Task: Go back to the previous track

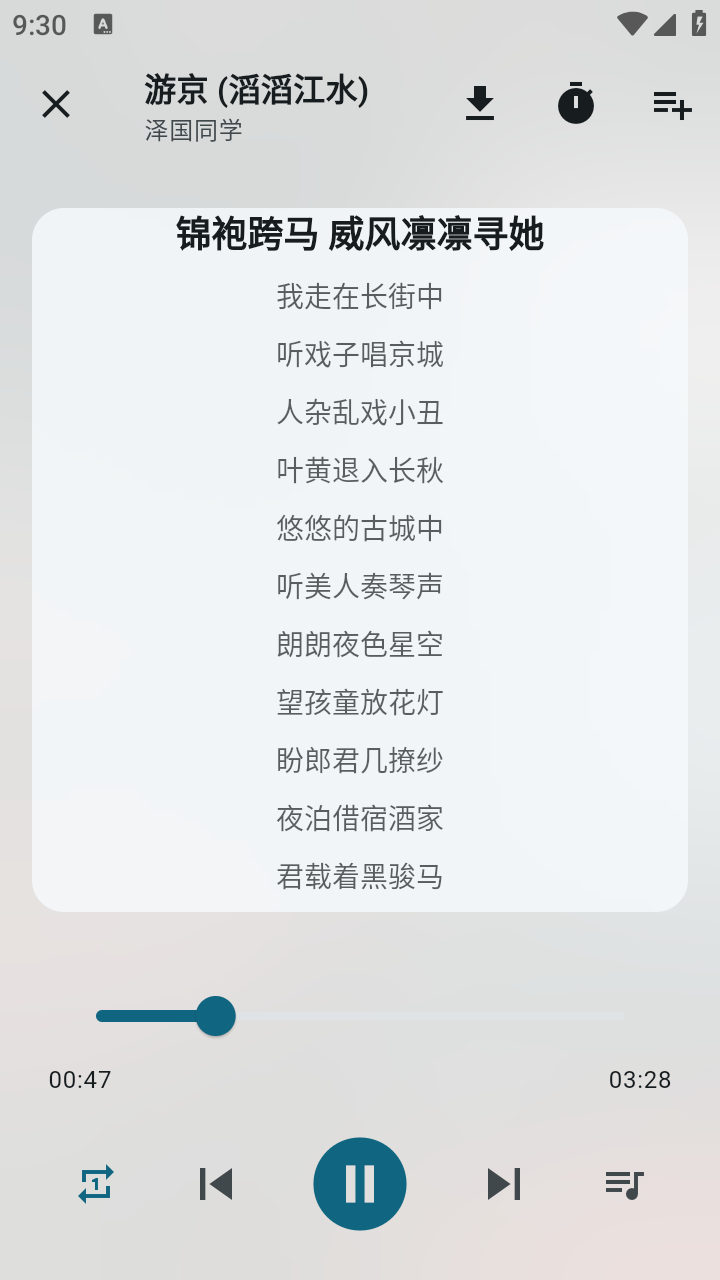Action: [x=216, y=1183]
